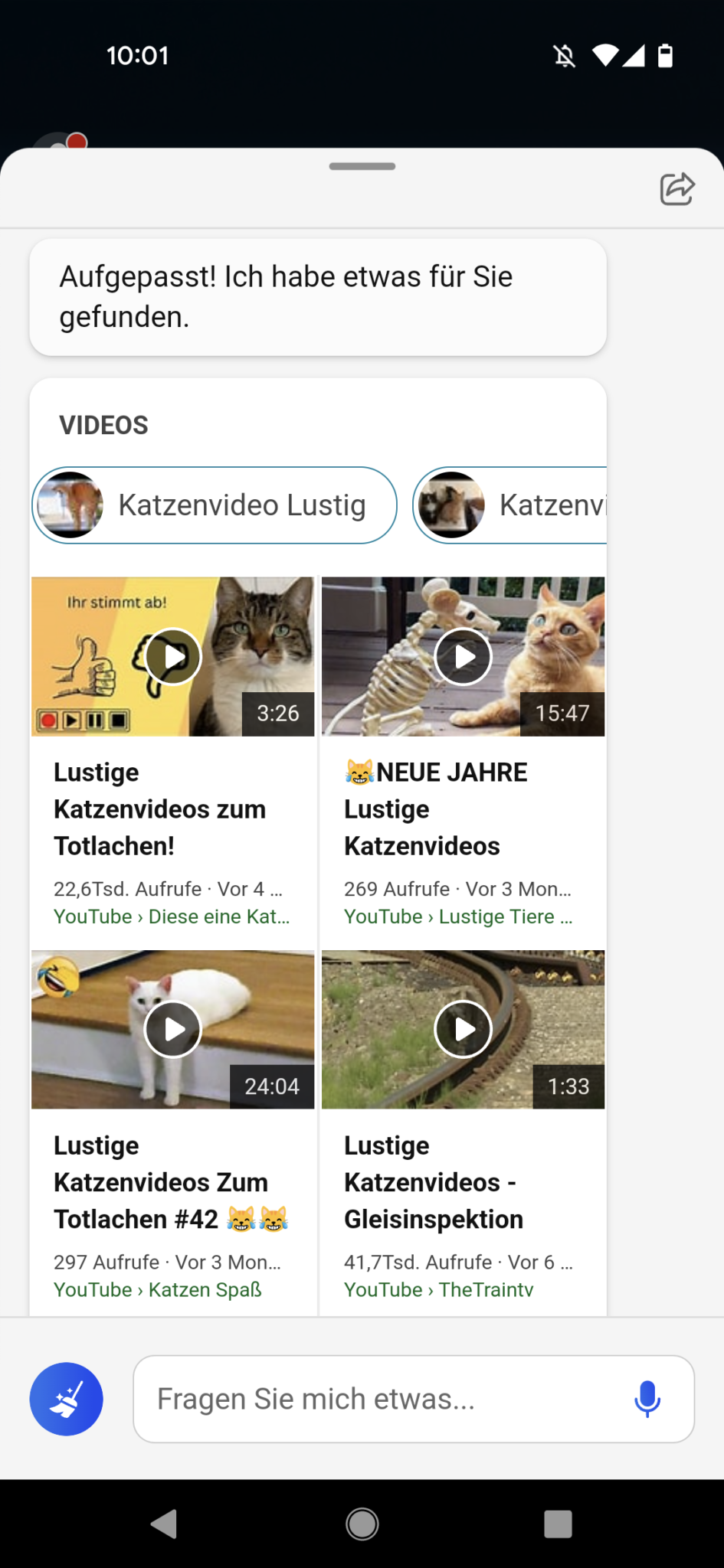Image resolution: width=724 pixels, height=1568 pixels.
Task: Choose the second, cut-off Katzenvideo chip
Action: (x=511, y=505)
